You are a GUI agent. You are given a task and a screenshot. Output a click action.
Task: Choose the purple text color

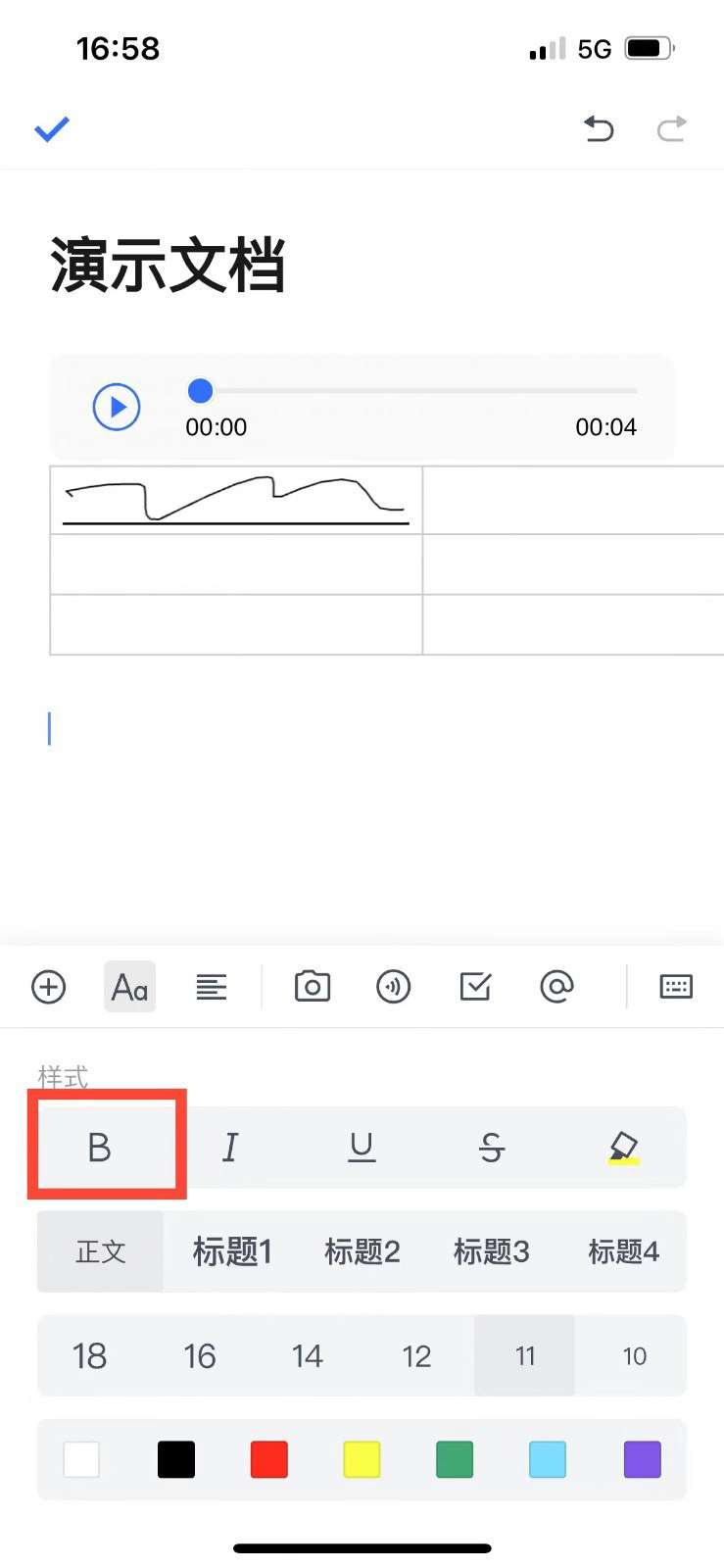[x=642, y=1459]
